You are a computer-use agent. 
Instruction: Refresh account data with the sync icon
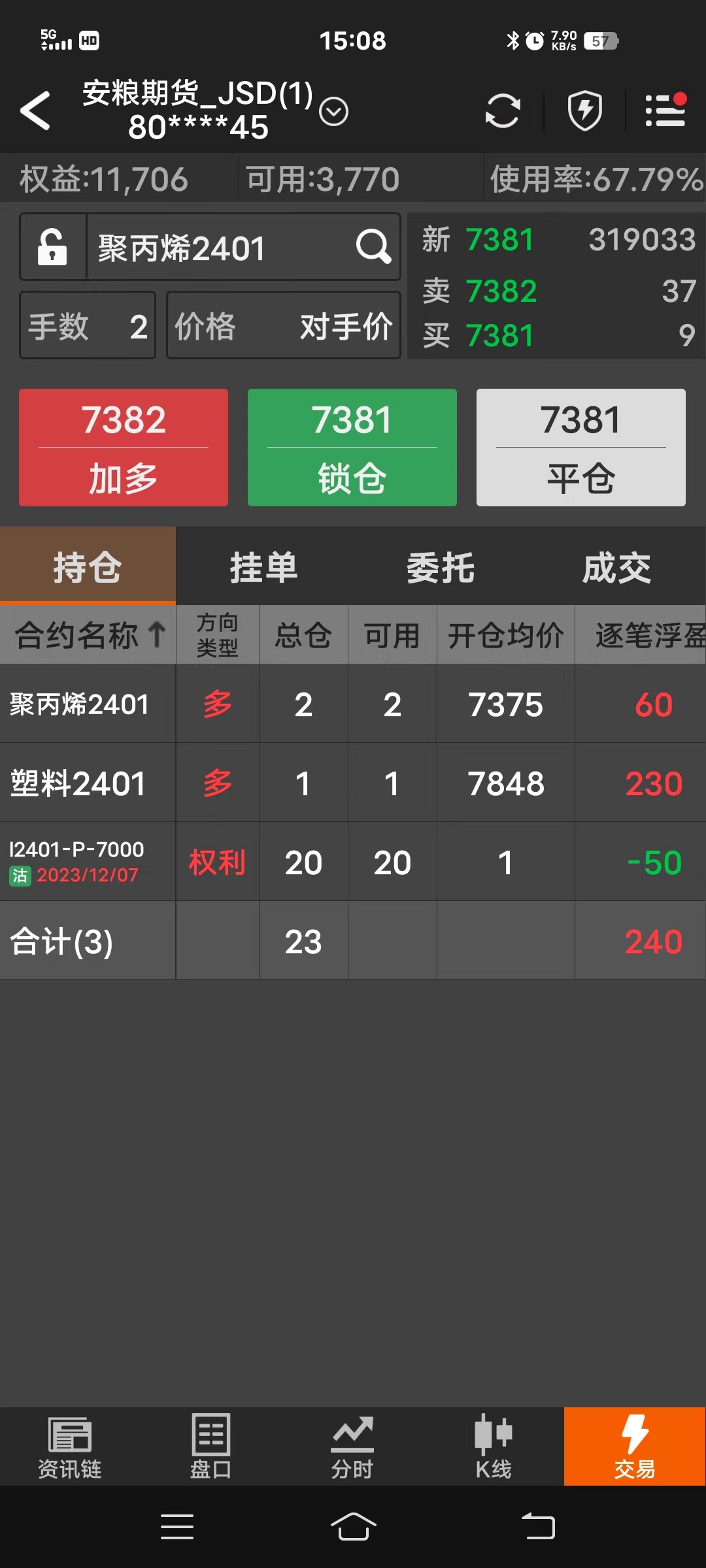(502, 110)
